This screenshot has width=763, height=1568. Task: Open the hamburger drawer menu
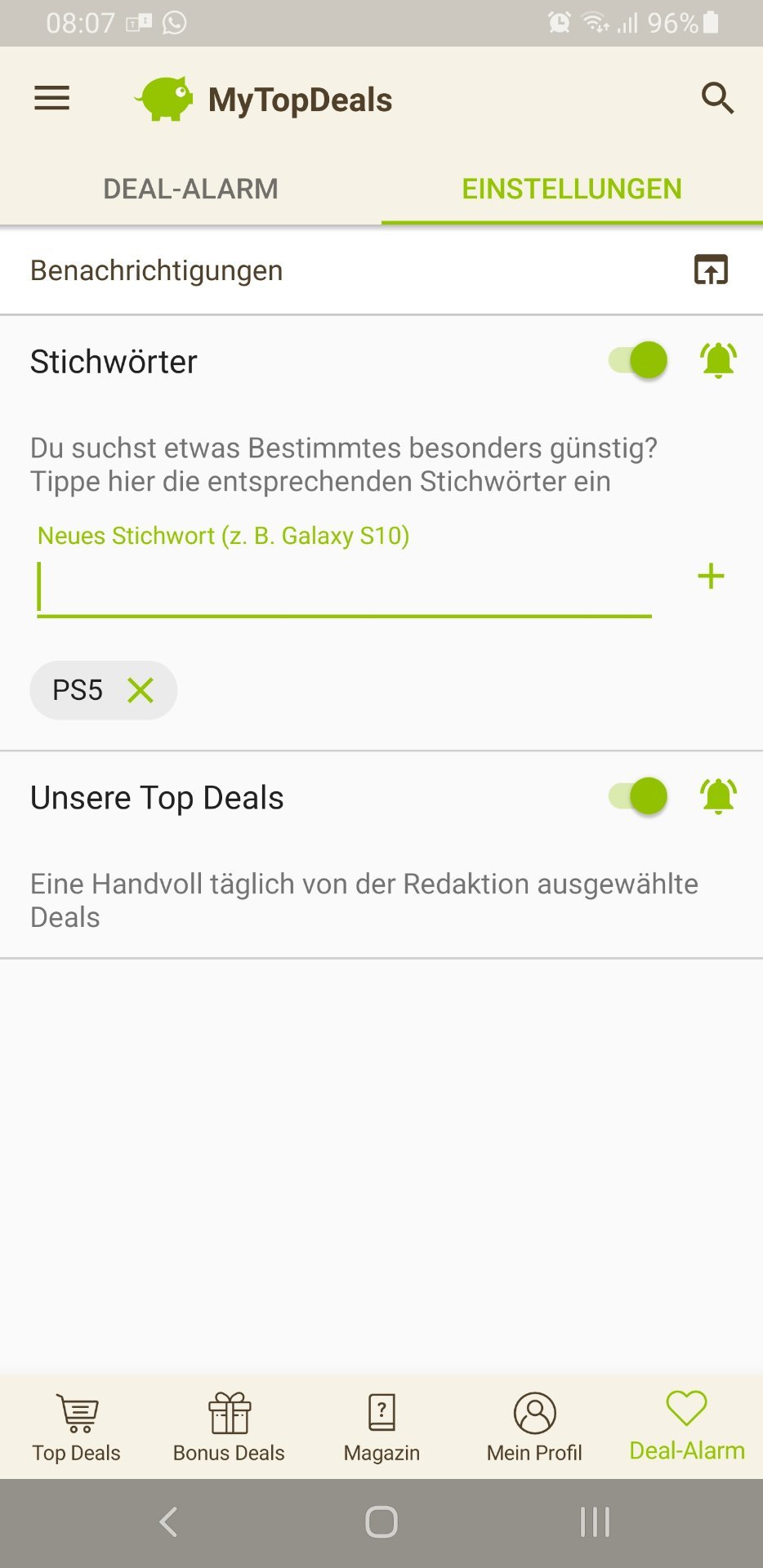(51, 99)
